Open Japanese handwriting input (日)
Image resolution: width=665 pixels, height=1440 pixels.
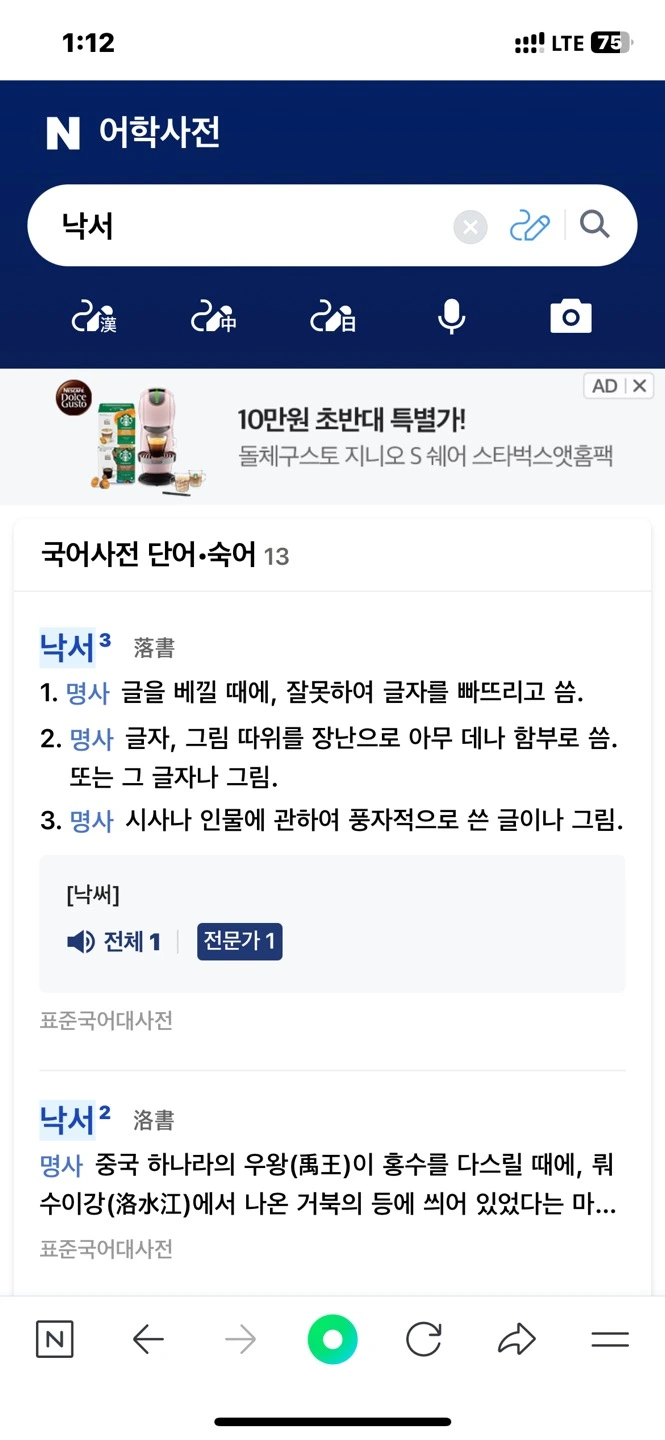click(333, 317)
